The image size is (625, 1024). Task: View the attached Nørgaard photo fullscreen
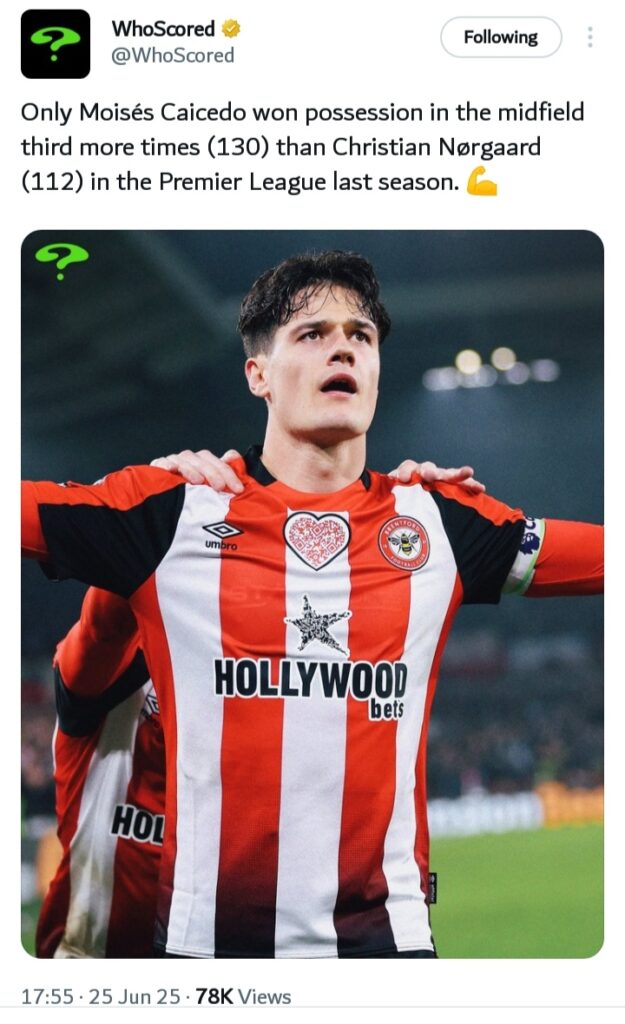[312, 594]
